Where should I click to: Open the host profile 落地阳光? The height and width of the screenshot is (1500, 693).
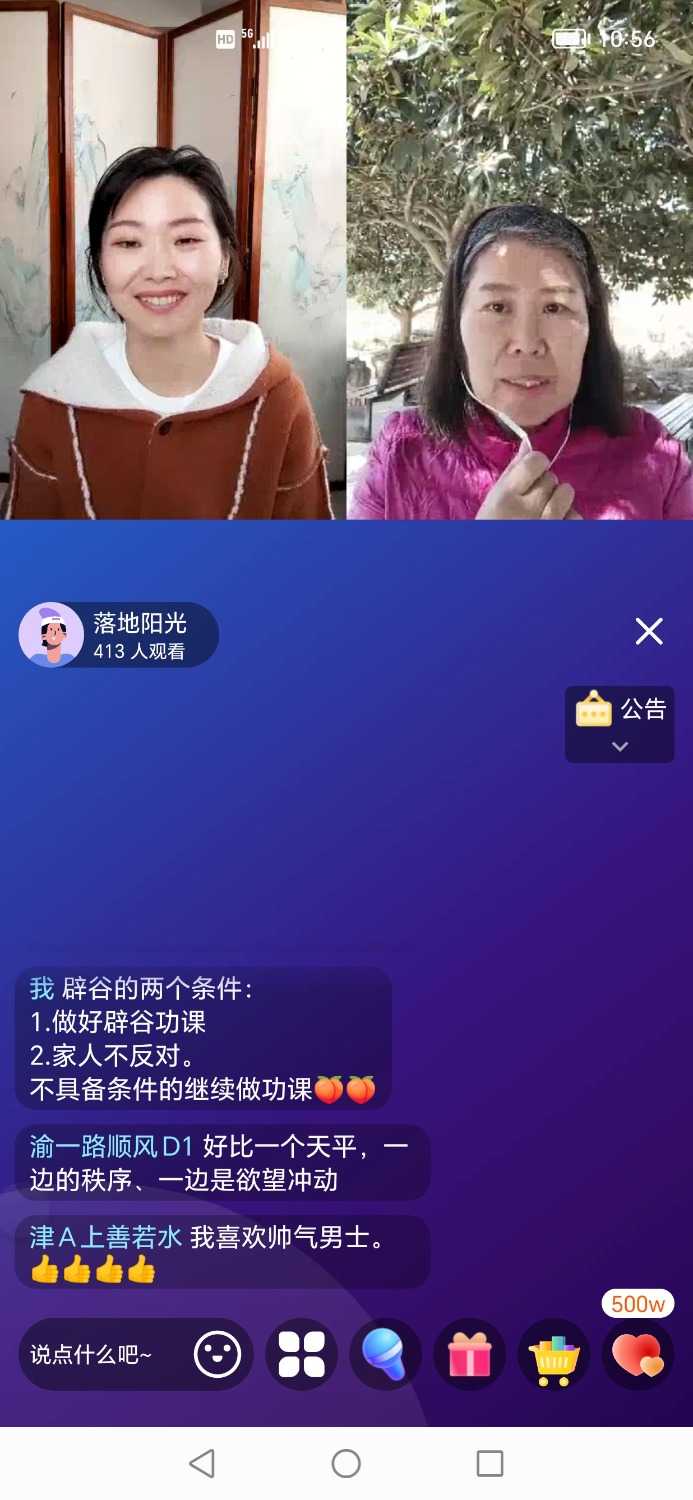[118, 635]
